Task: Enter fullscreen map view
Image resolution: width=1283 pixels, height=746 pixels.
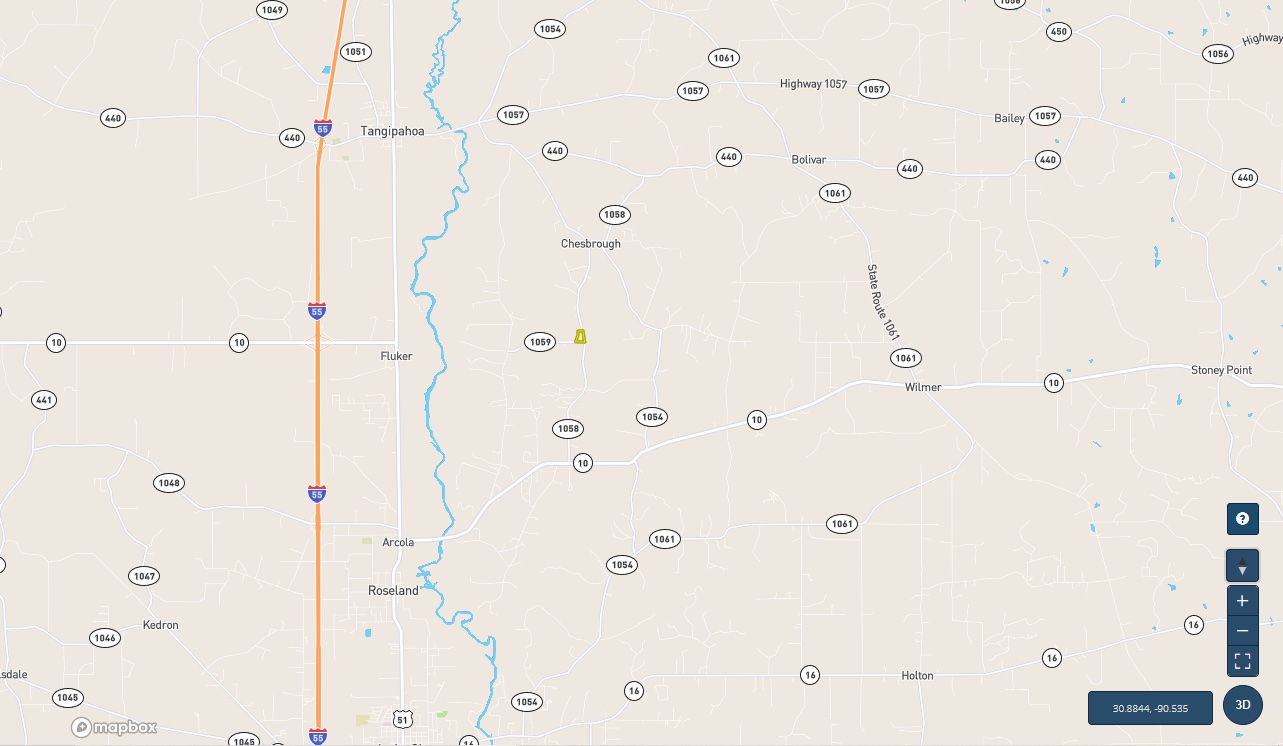Action: point(1242,661)
